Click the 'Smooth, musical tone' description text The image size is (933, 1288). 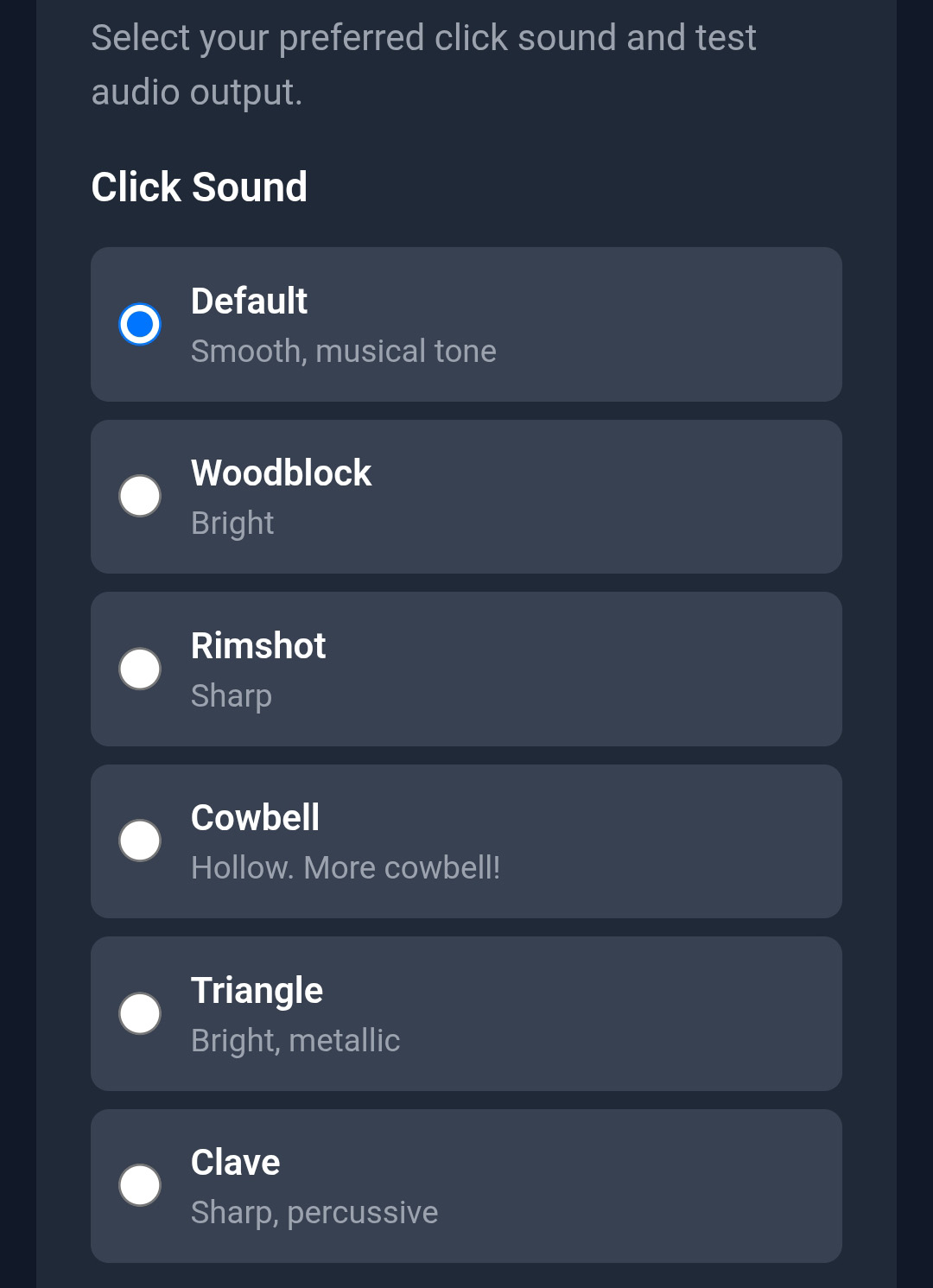pyautogui.click(x=343, y=351)
